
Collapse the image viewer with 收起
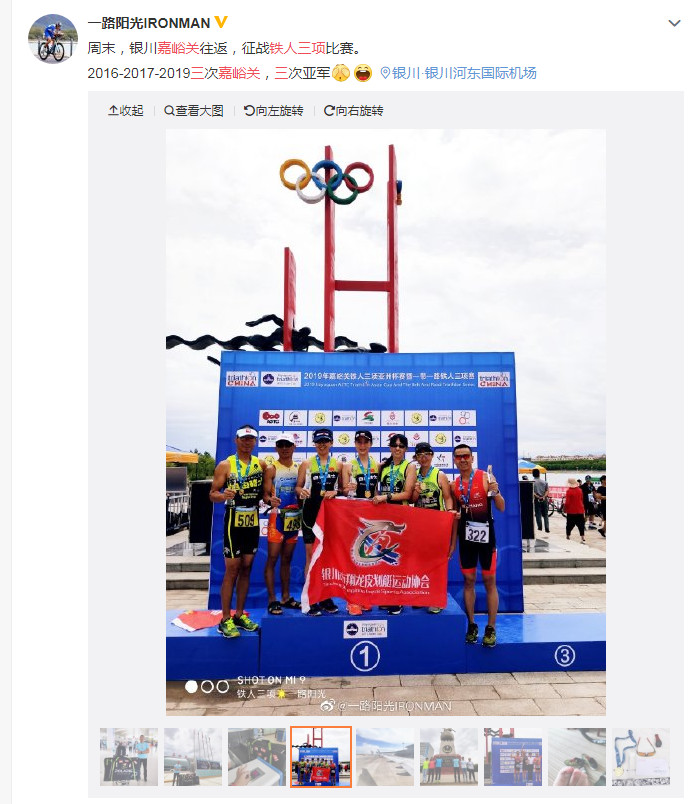click(126, 111)
